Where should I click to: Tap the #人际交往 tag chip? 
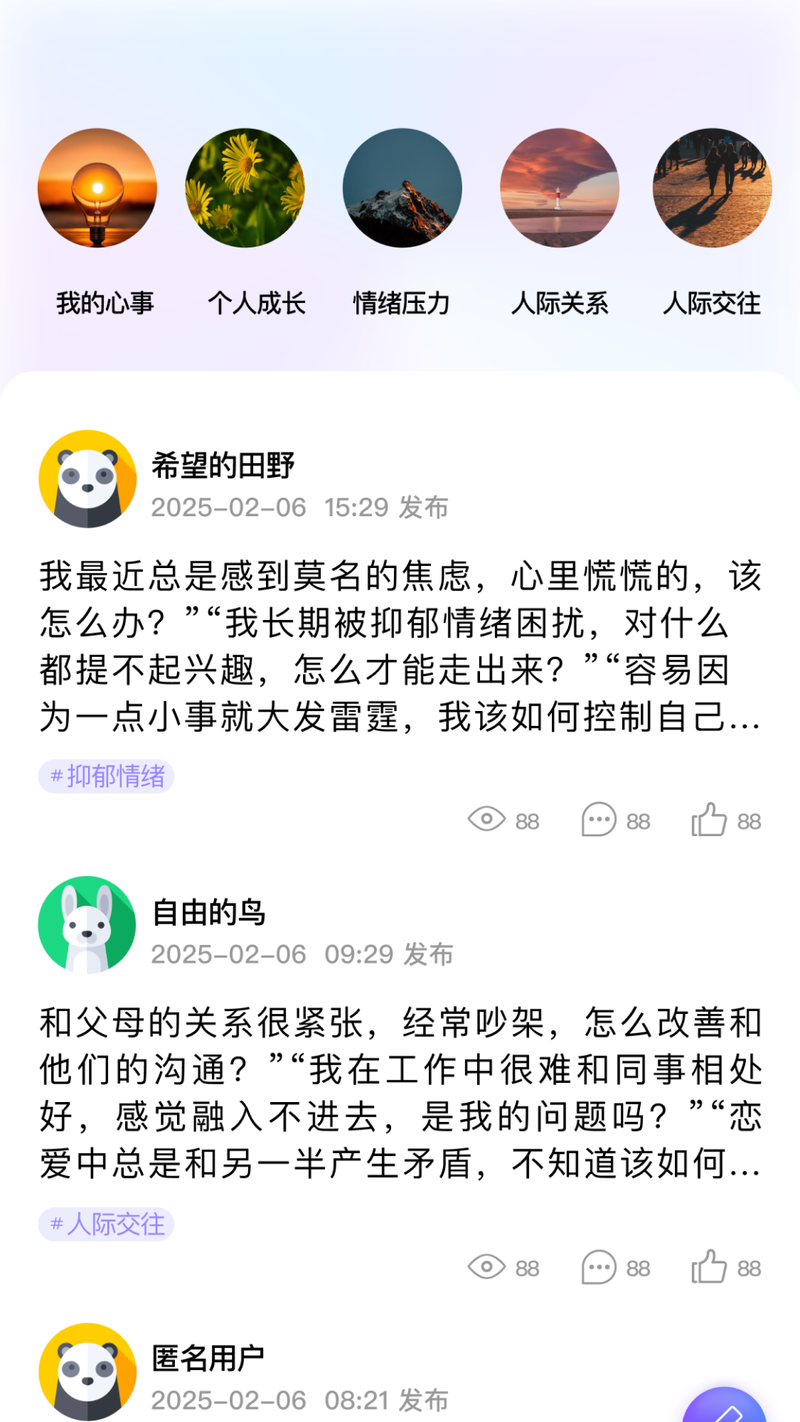tap(107, 1224)
